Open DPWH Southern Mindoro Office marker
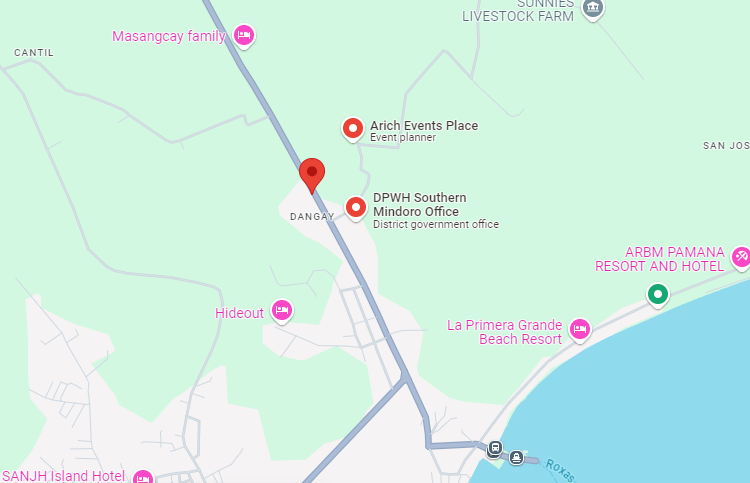Viewport: 750px width, 483px height. pos(356,207)
